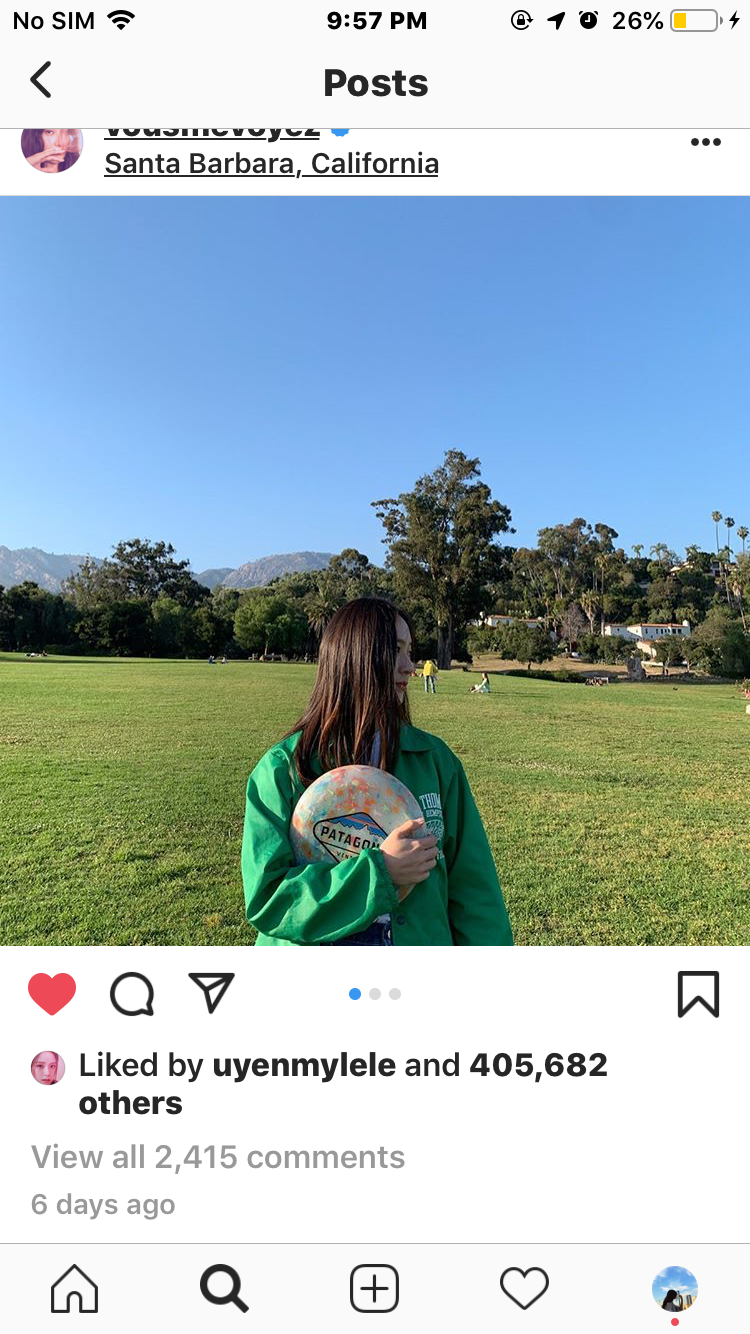Switch to the Search tab
Image resolution: width=750 pixels, height=1334 pixels.
(224, 1288)
